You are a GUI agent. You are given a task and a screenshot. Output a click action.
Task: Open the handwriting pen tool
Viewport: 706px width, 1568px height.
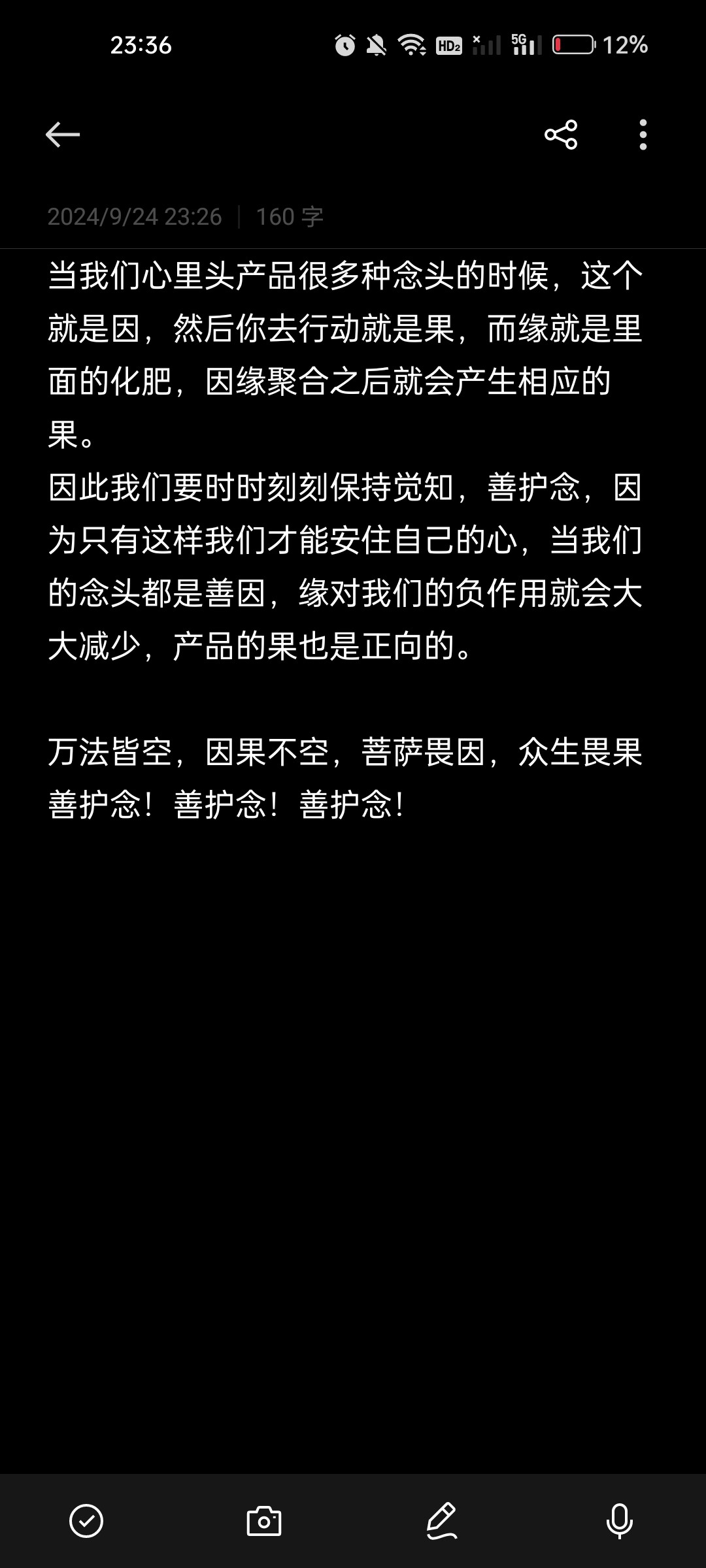442,1521
